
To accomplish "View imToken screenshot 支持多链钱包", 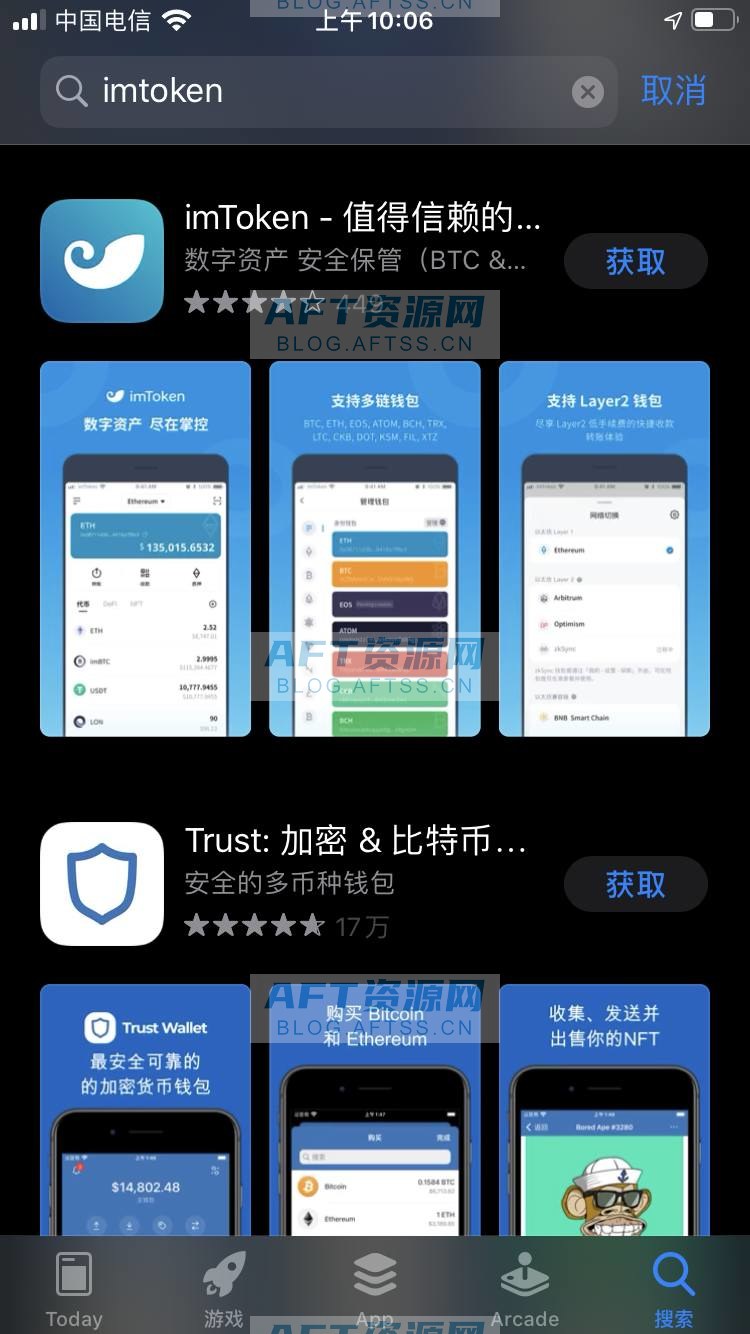I will (374, 548).
